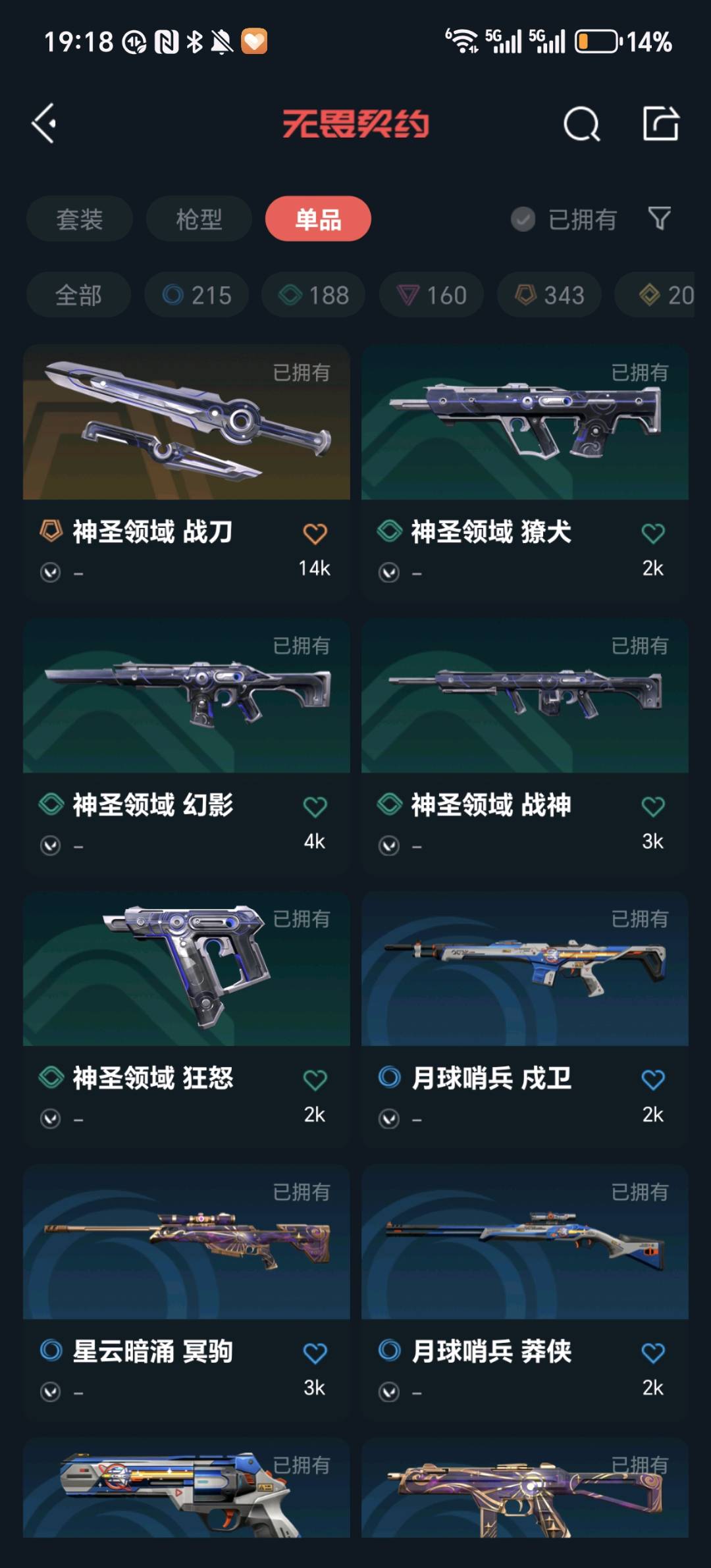711x1568 pixels.
Task: Filter by the 215 tier chip
Action: (197, 295)
